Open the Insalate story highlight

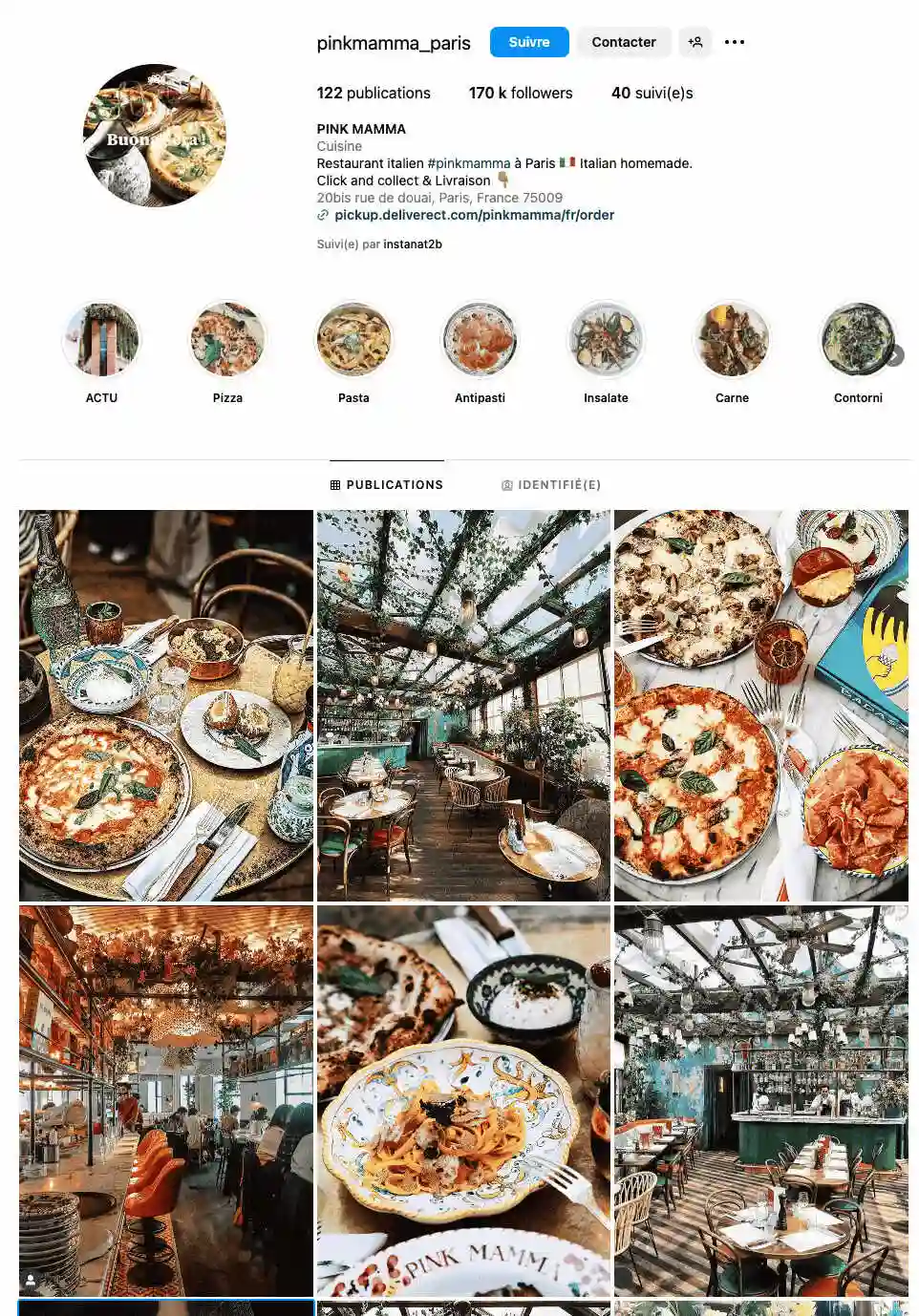(x=606, y=340)
